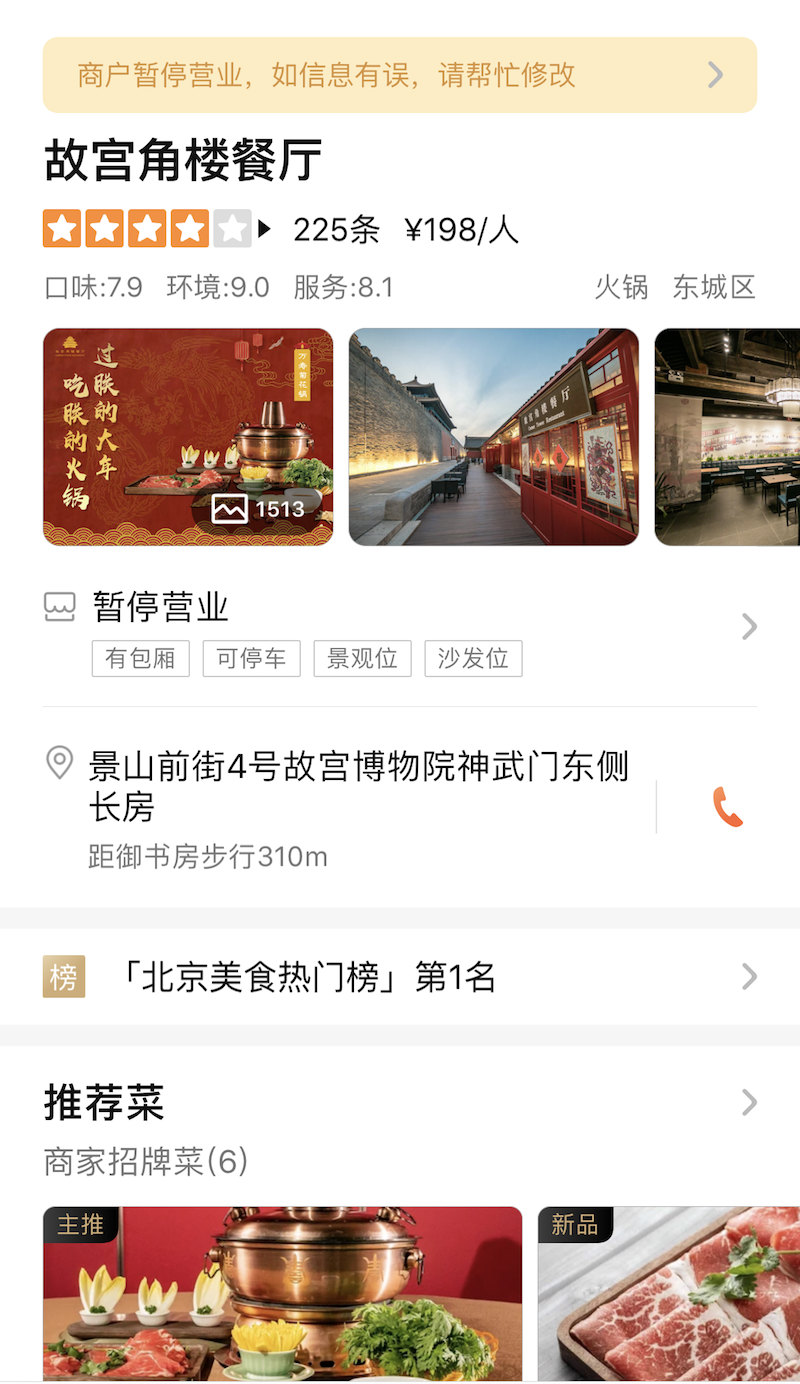Expand the star rating details arrow
The height and width of the screenshot is (1384, 800).
(264, 229)
